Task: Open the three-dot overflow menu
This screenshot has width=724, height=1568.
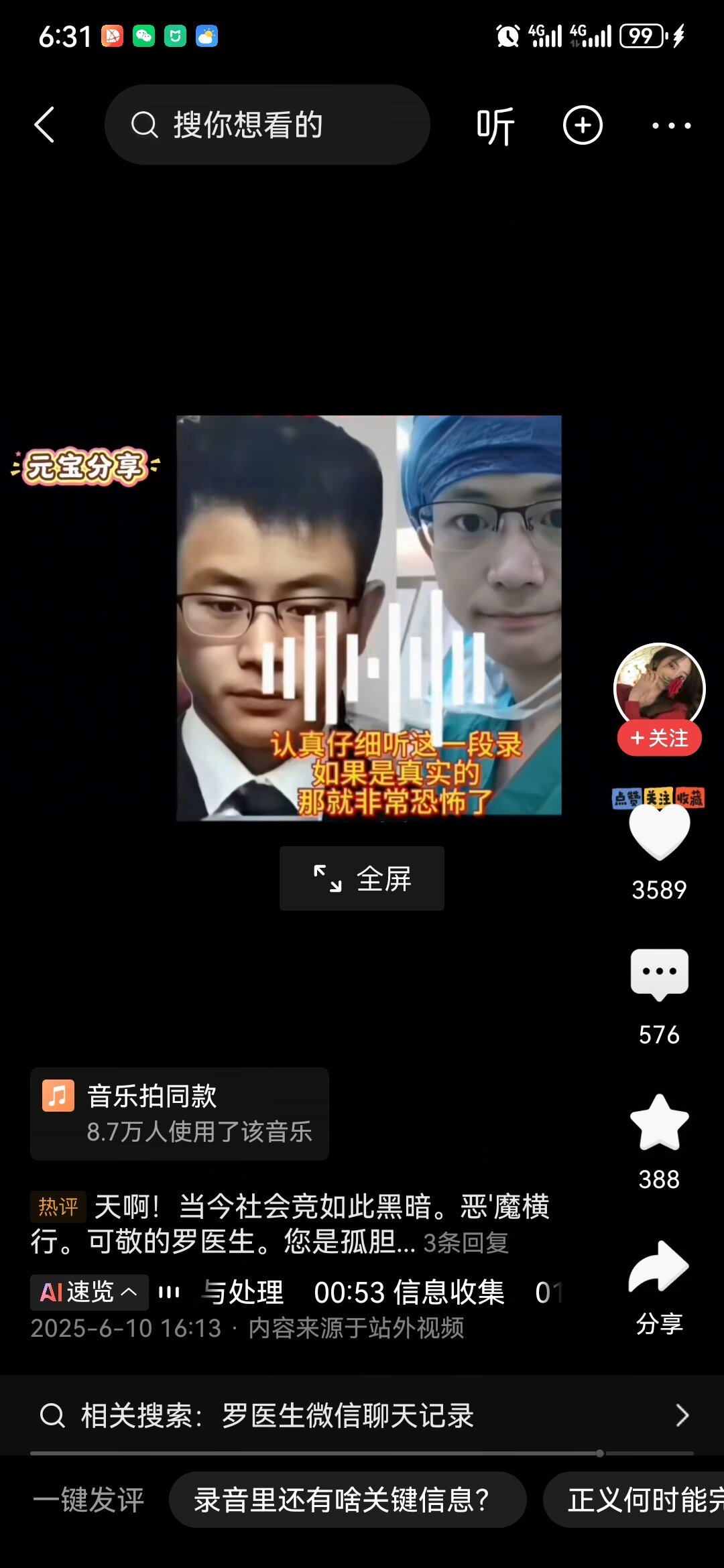Action: tap(671, 125)
